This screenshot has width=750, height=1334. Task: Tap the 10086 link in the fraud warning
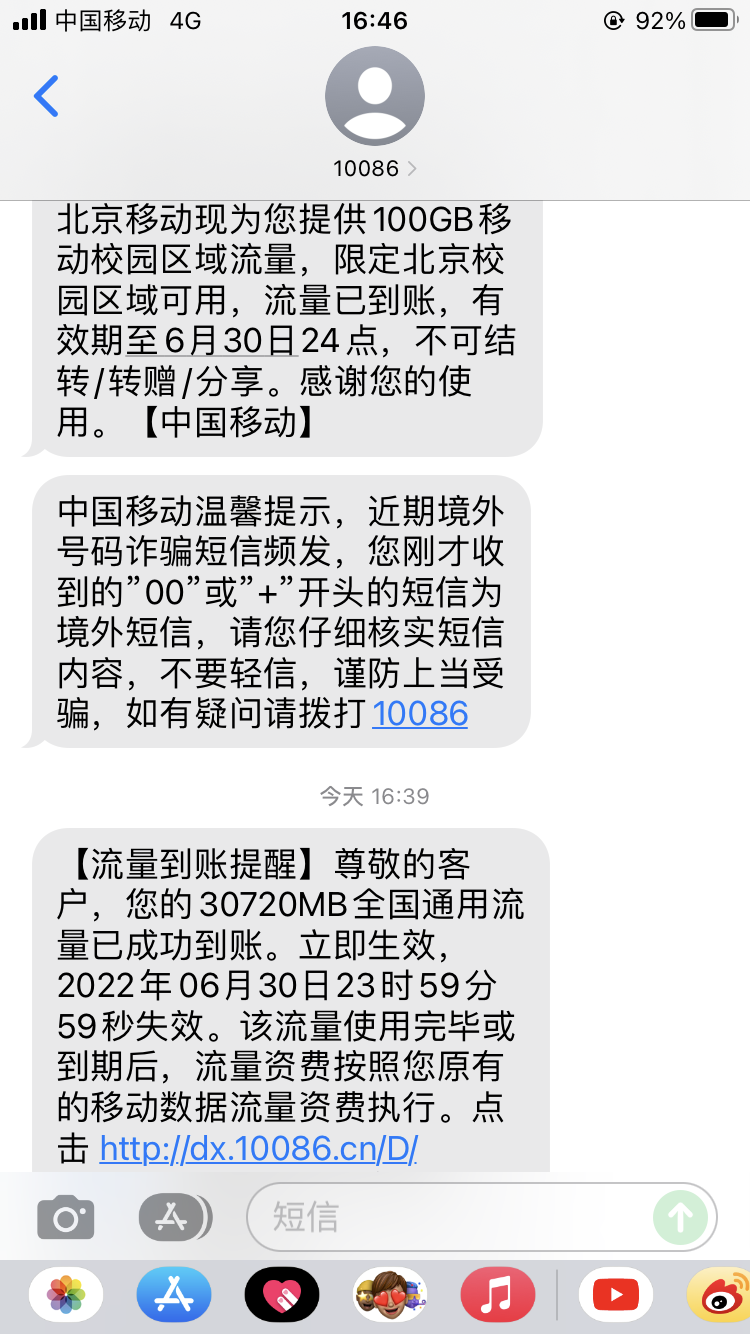420,714
